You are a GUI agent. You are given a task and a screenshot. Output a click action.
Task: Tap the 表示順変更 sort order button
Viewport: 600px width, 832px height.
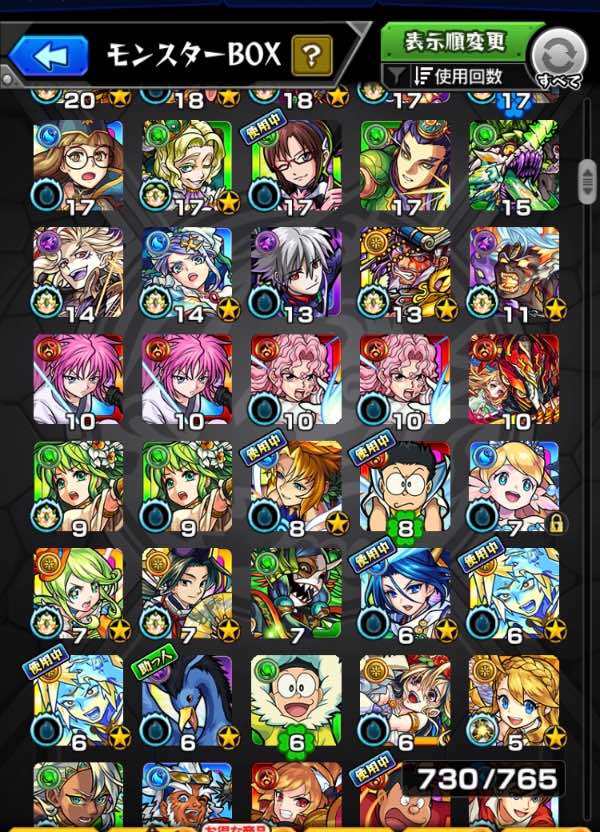click(455, 43)
